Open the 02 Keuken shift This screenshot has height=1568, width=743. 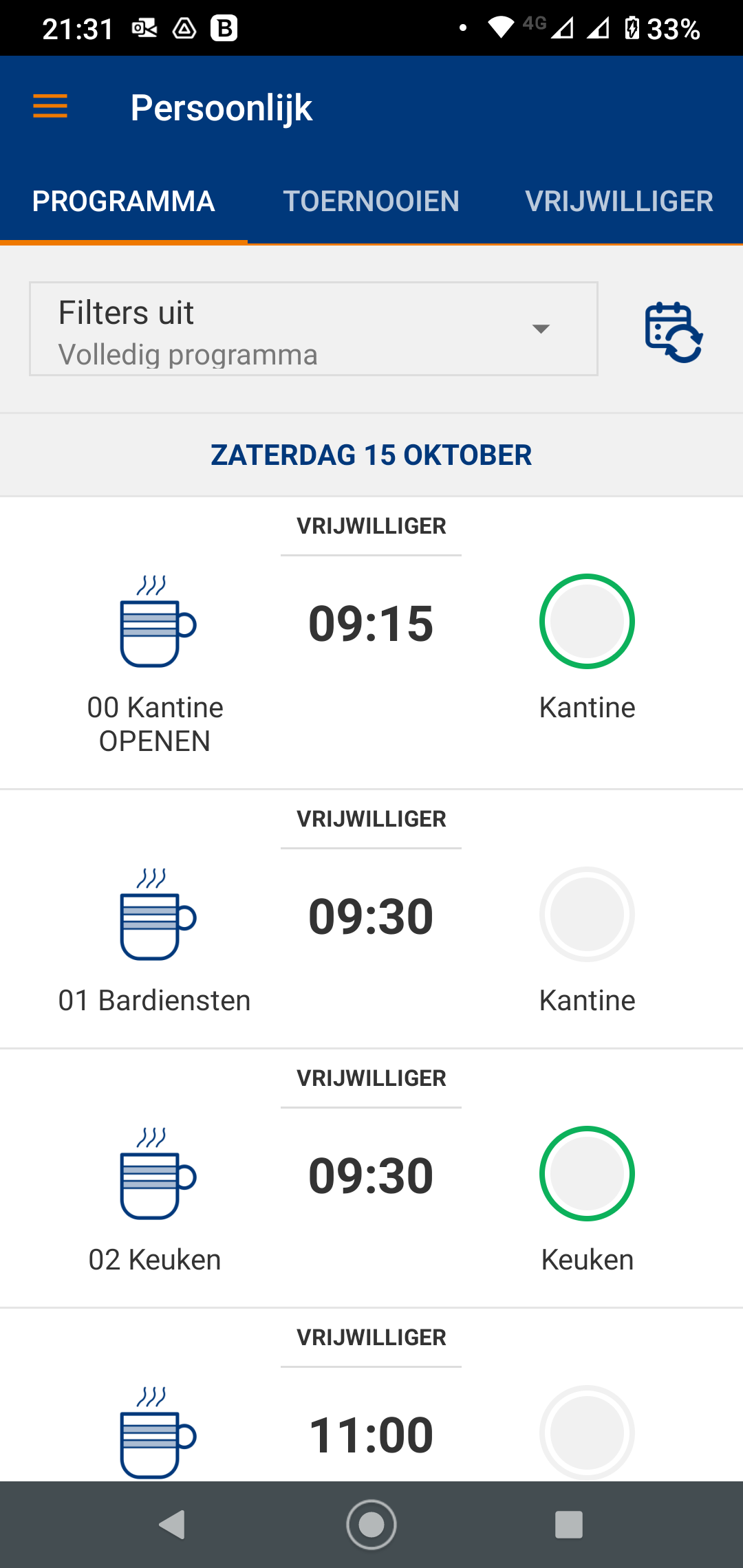(371, 1179)
